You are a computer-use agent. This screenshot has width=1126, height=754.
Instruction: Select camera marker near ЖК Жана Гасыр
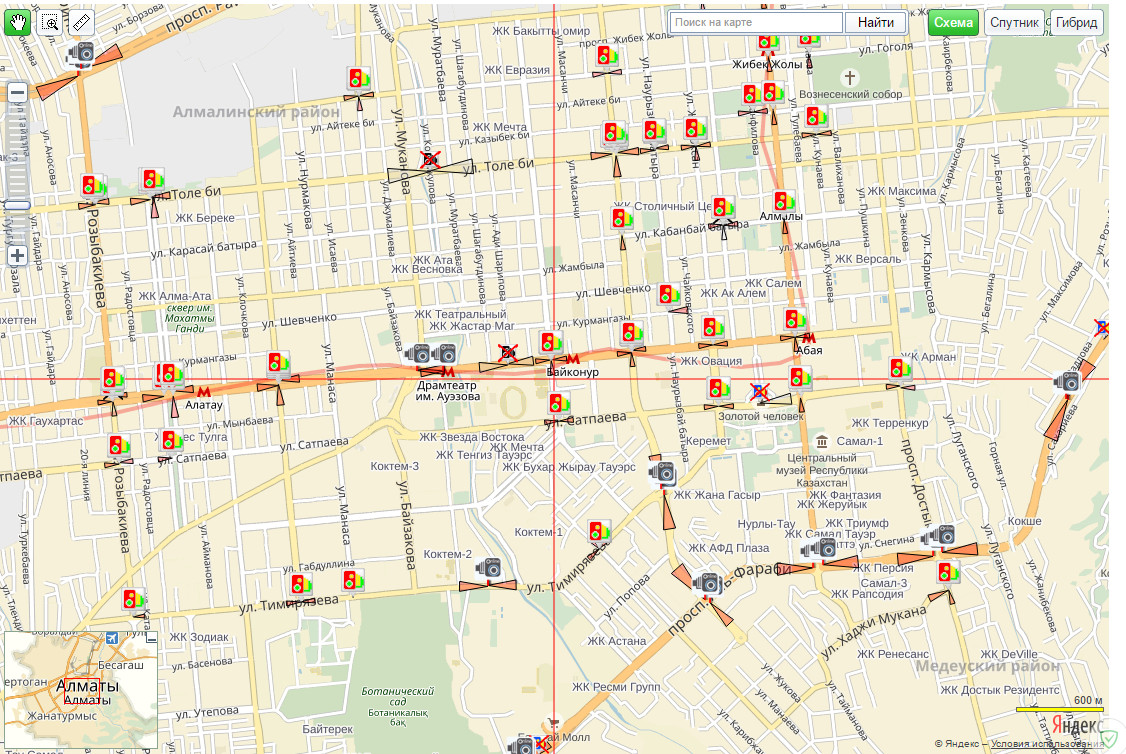click(x=661, y=473)
